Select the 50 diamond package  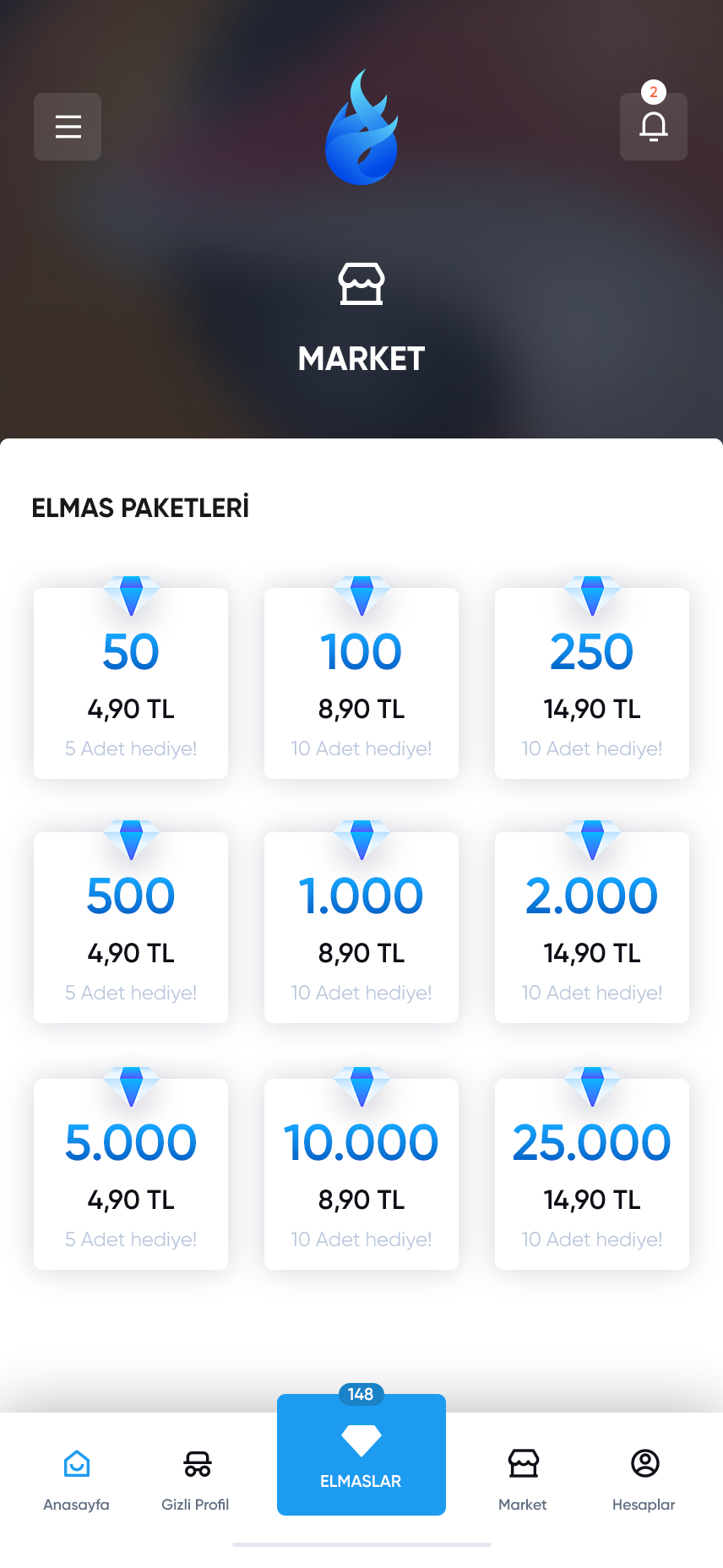tap(131, 683)
